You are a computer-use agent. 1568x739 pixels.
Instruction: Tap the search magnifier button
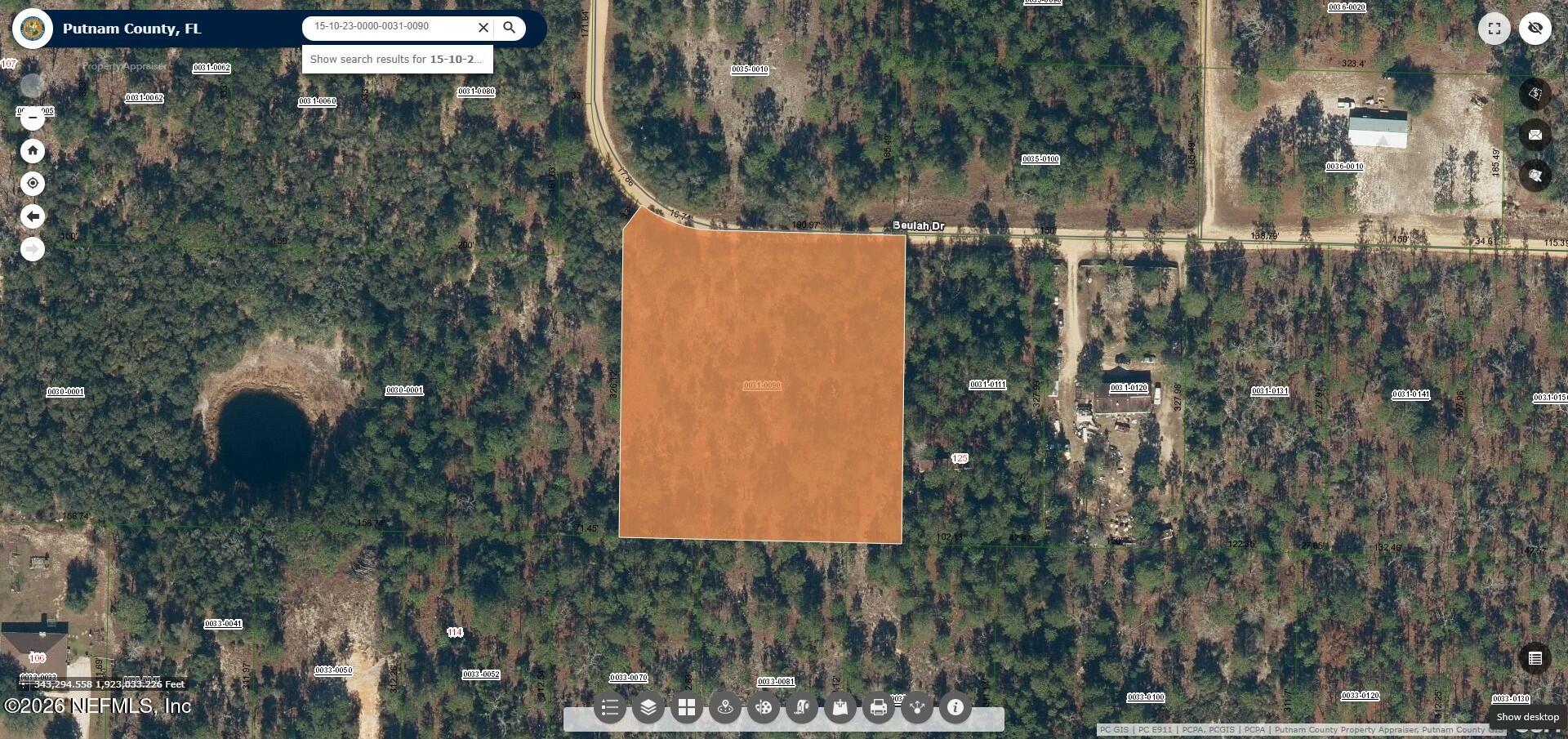pos(509,28)
